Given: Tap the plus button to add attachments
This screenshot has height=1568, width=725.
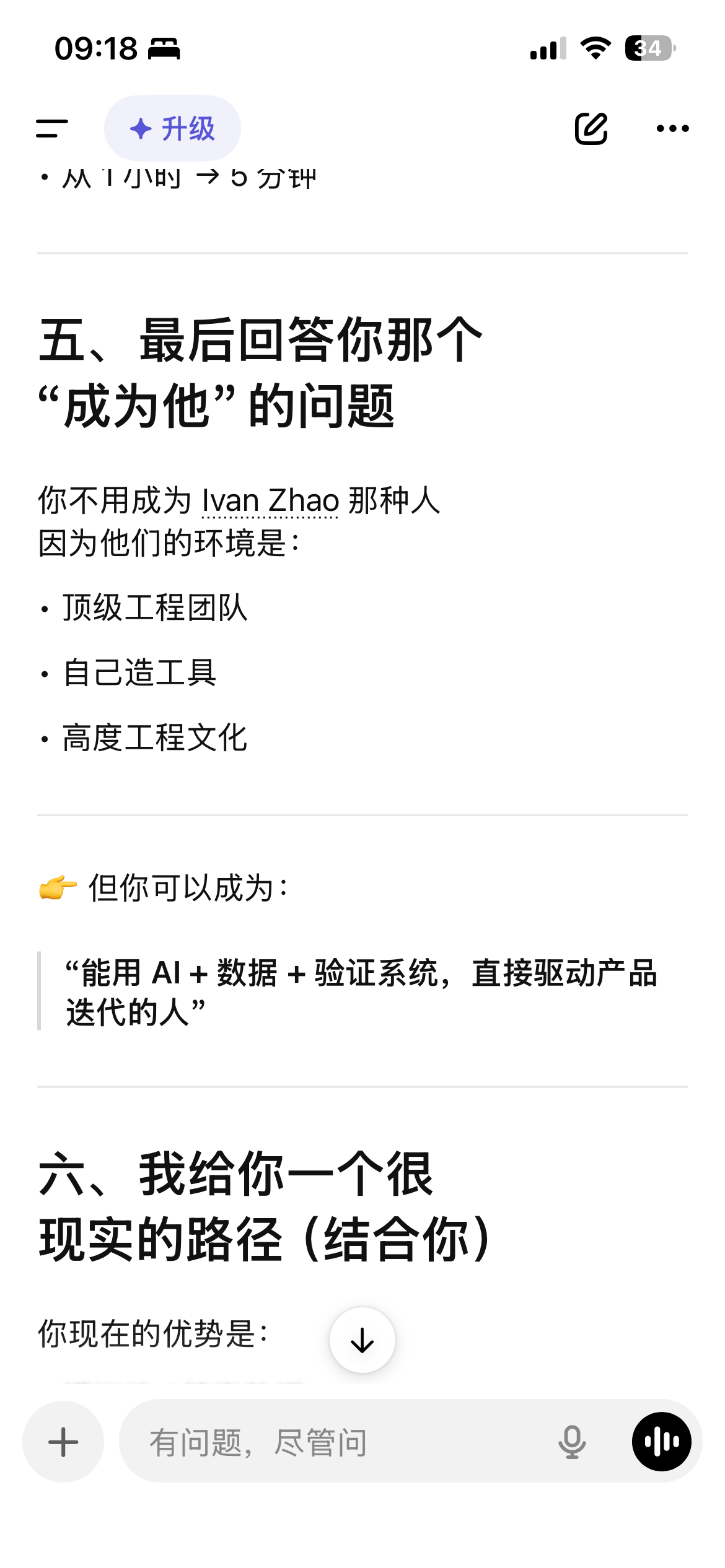Looking at the screenshot, I should click(63, 1442).
